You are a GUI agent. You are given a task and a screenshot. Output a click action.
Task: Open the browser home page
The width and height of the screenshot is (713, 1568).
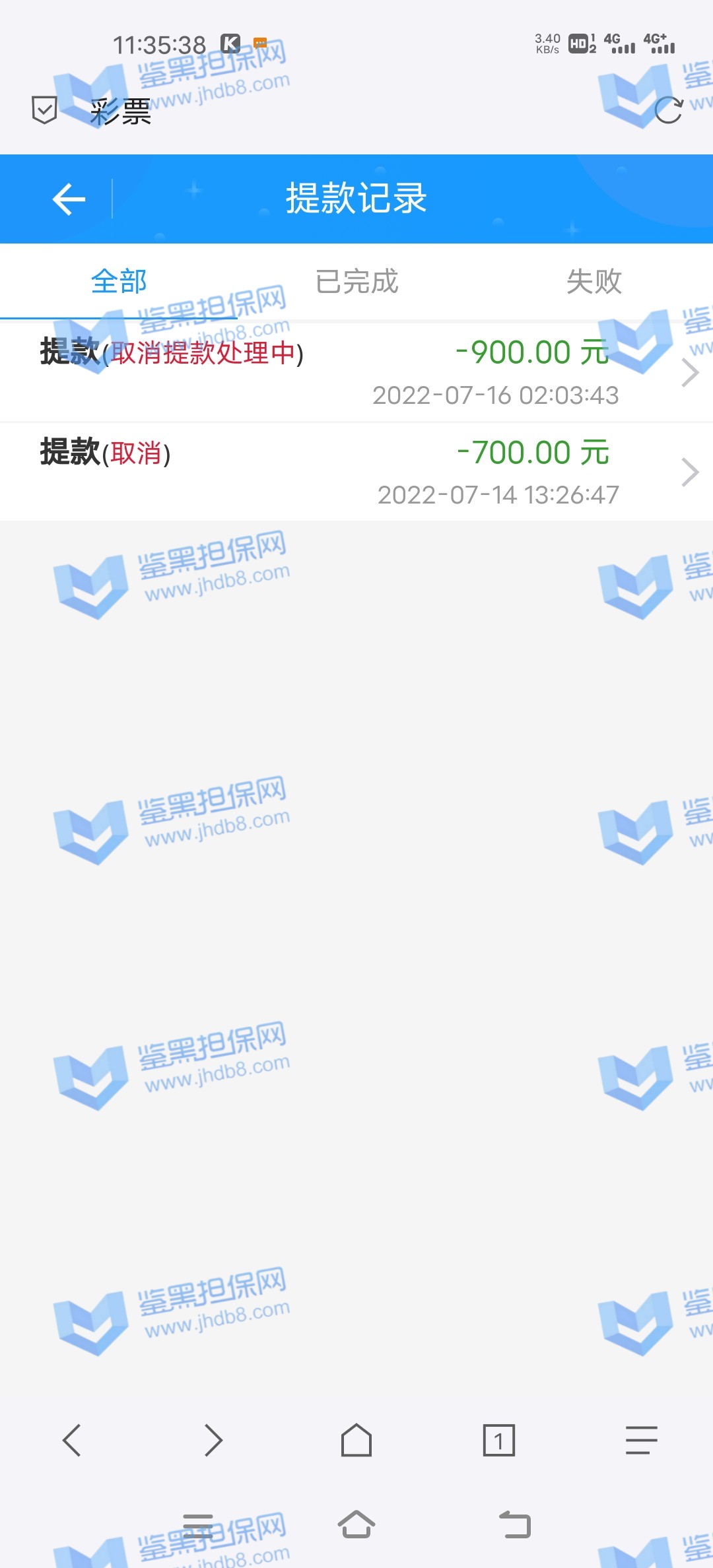click(x=356, y=1440)
